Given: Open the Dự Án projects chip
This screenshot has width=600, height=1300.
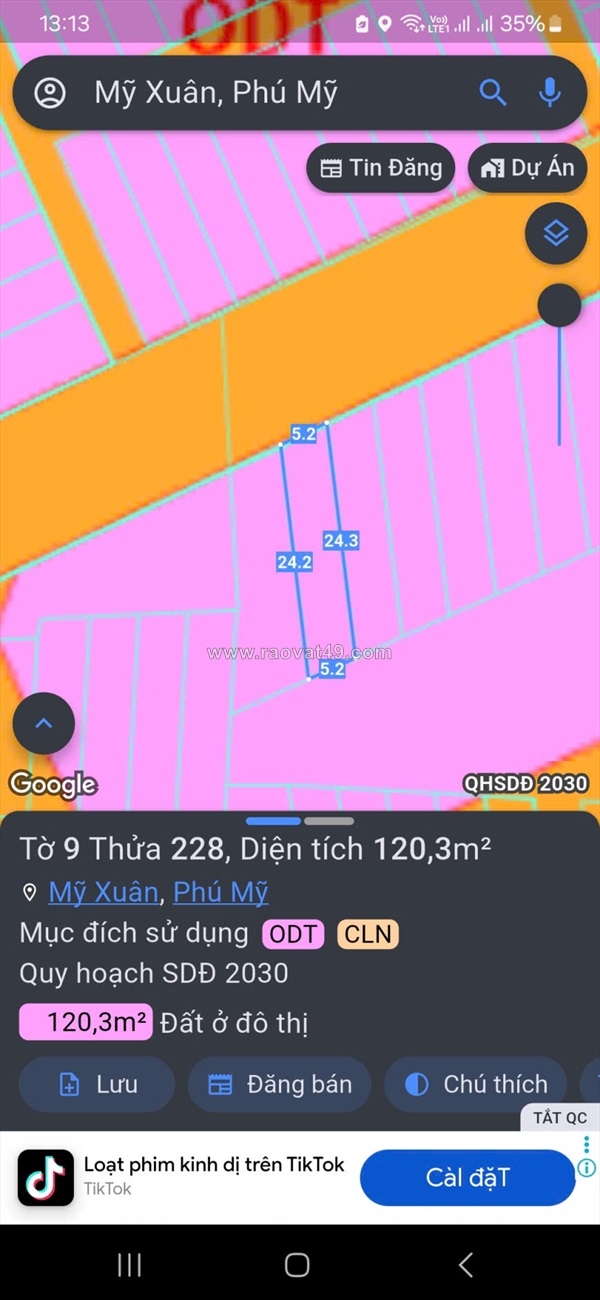Looking at the screenshot, I should (527, 168).
